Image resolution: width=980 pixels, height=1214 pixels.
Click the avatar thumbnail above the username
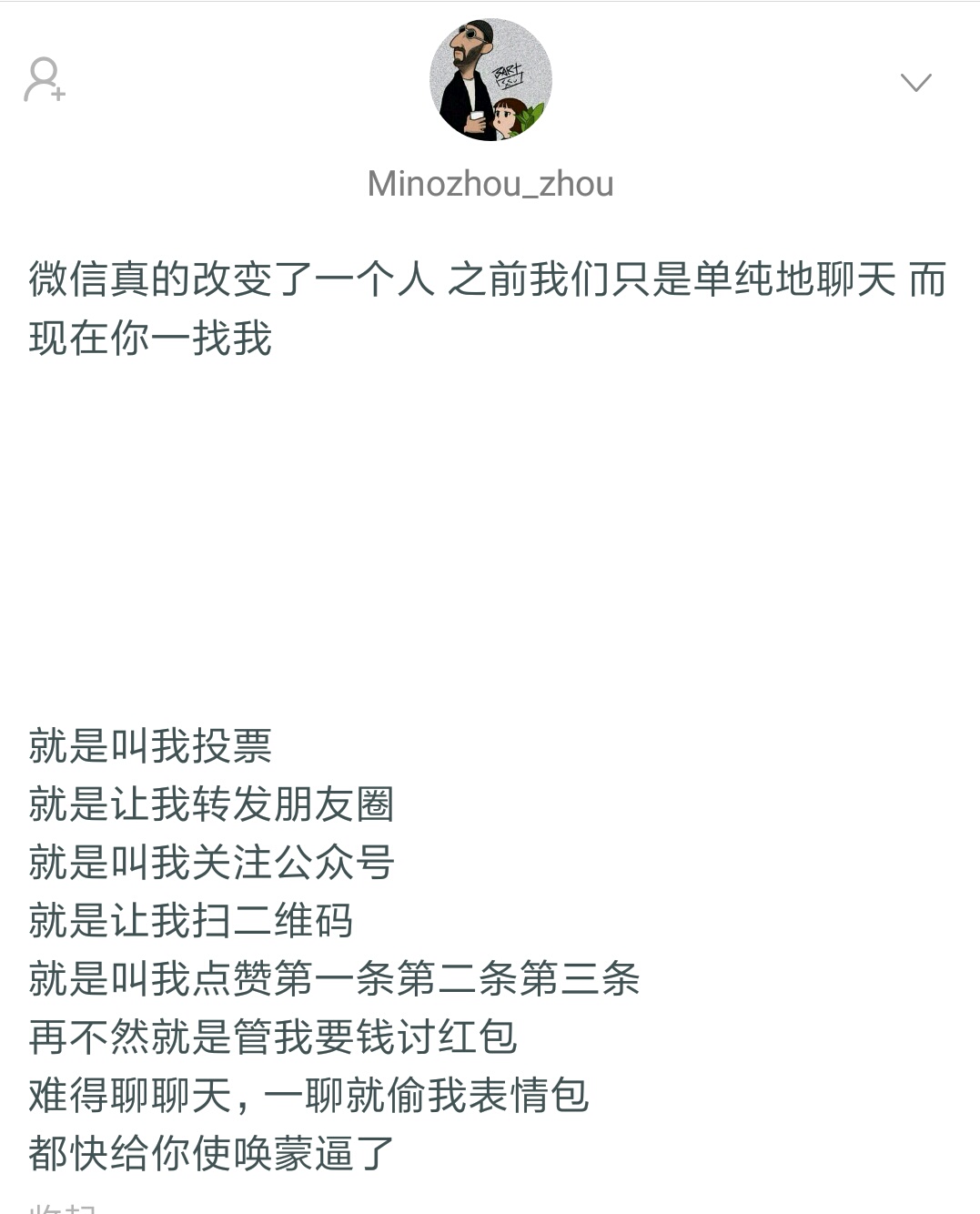pos(490,80)
